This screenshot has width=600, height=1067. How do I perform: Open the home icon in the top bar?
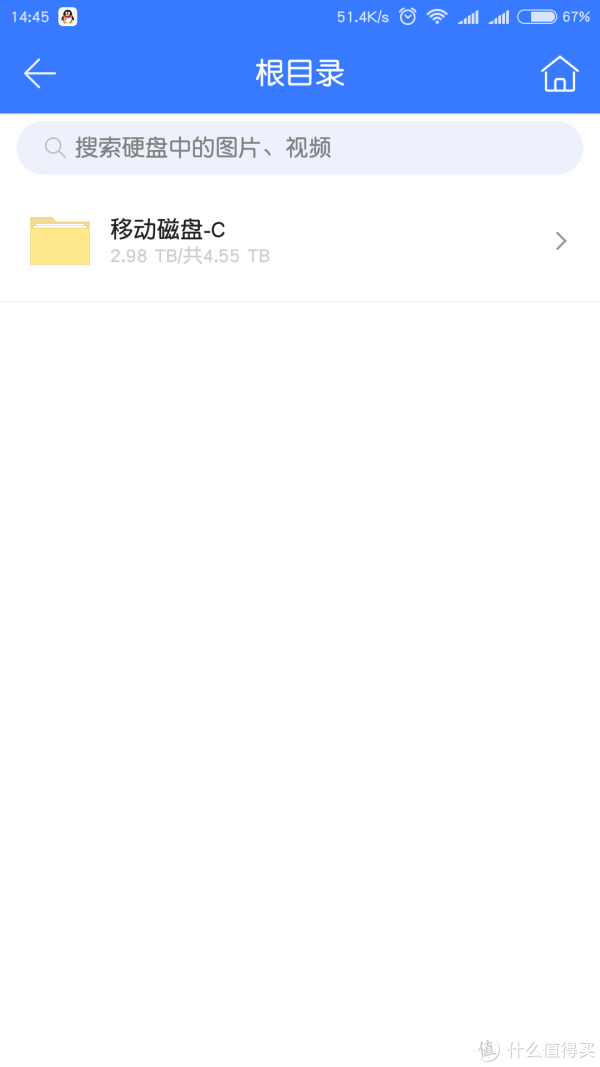(559, 73)
